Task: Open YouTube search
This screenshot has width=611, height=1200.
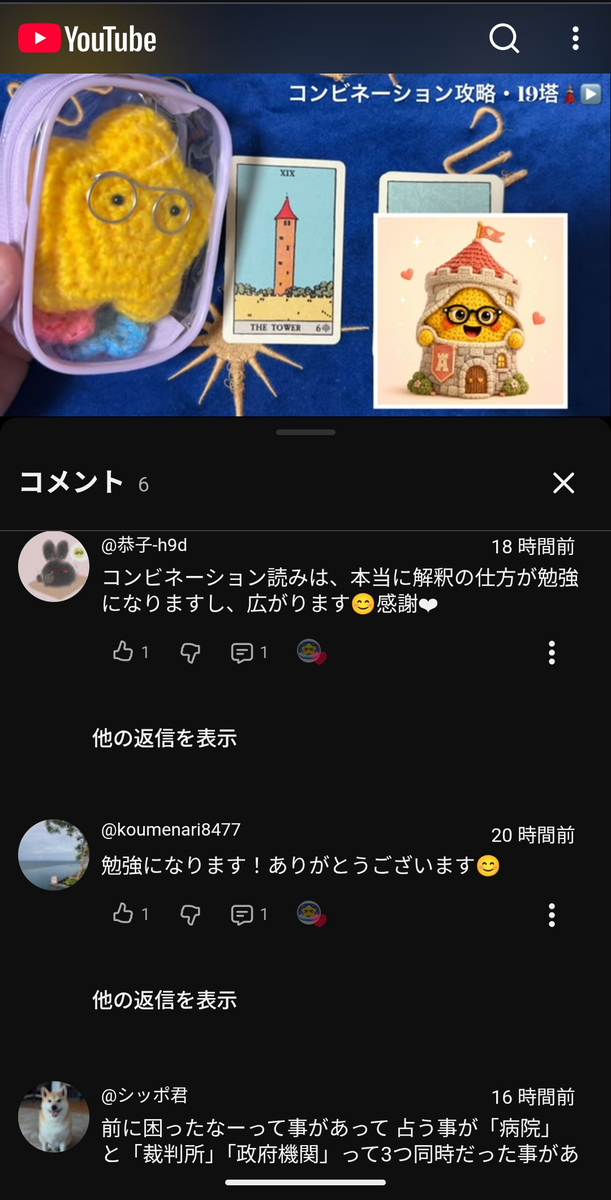Action: [x=504, y=39]
